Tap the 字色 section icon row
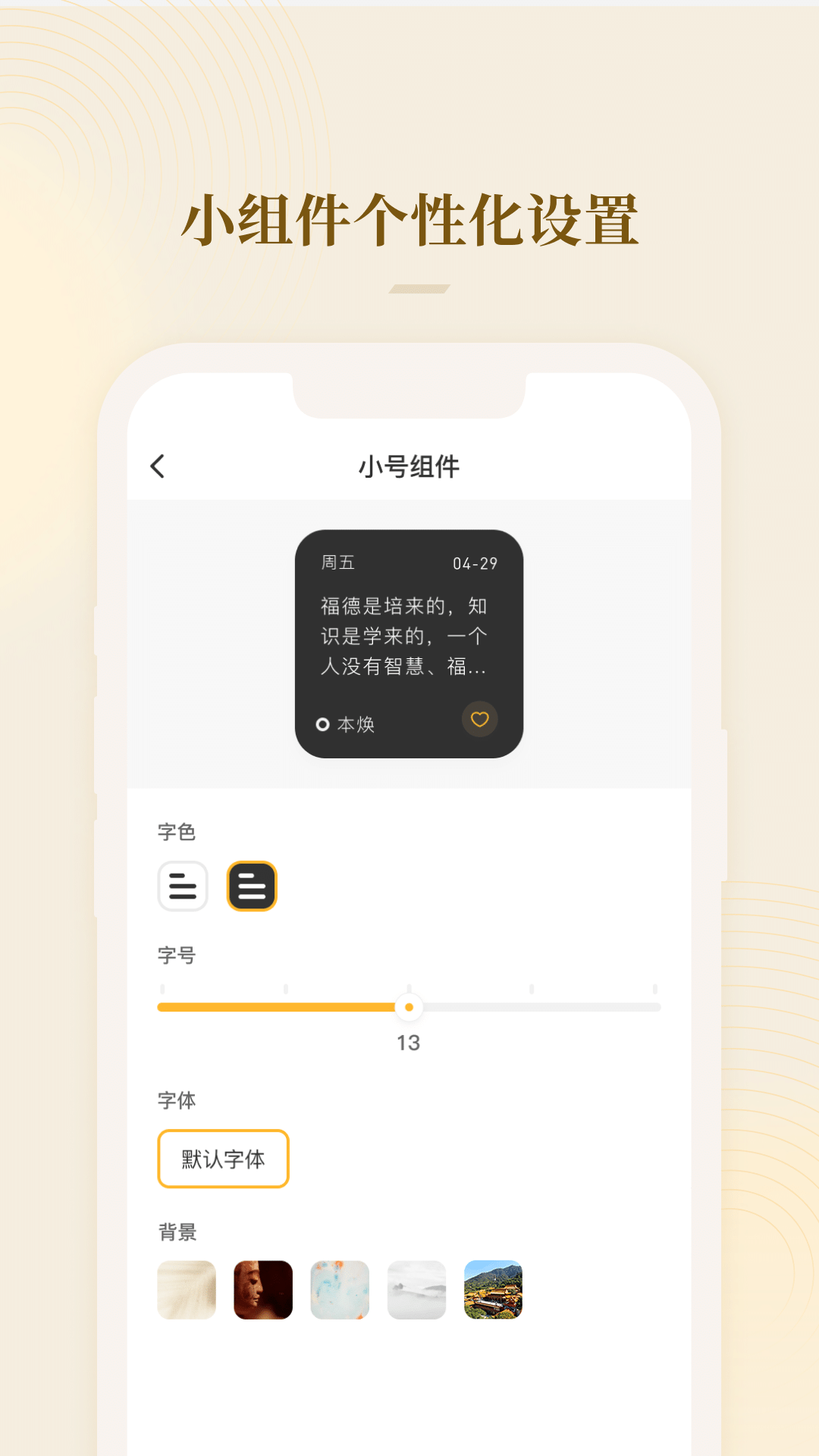819x1456 pixels. point(218,886)
